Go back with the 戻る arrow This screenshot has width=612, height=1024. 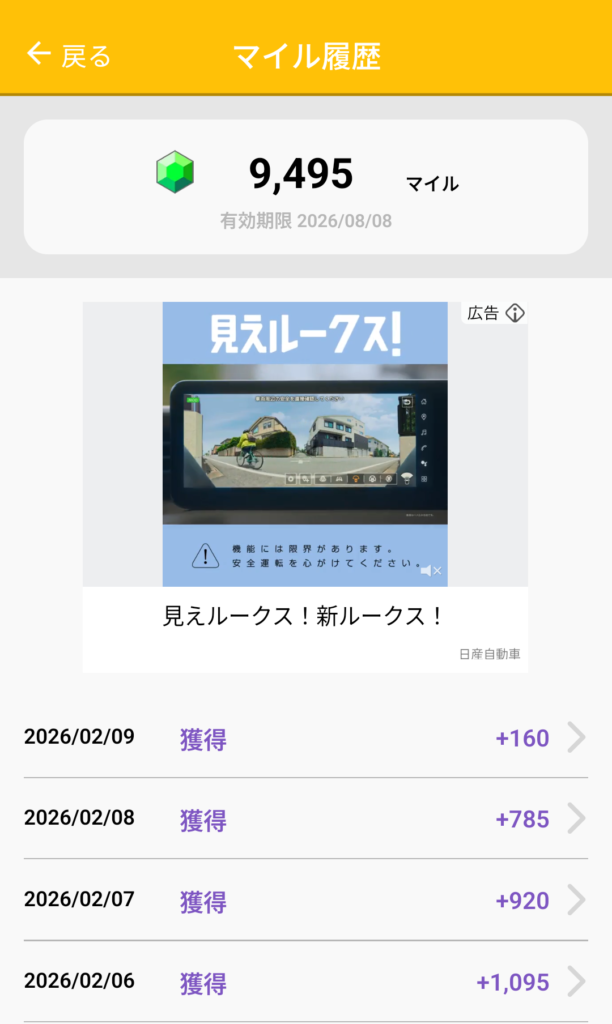tap(67, 55)
